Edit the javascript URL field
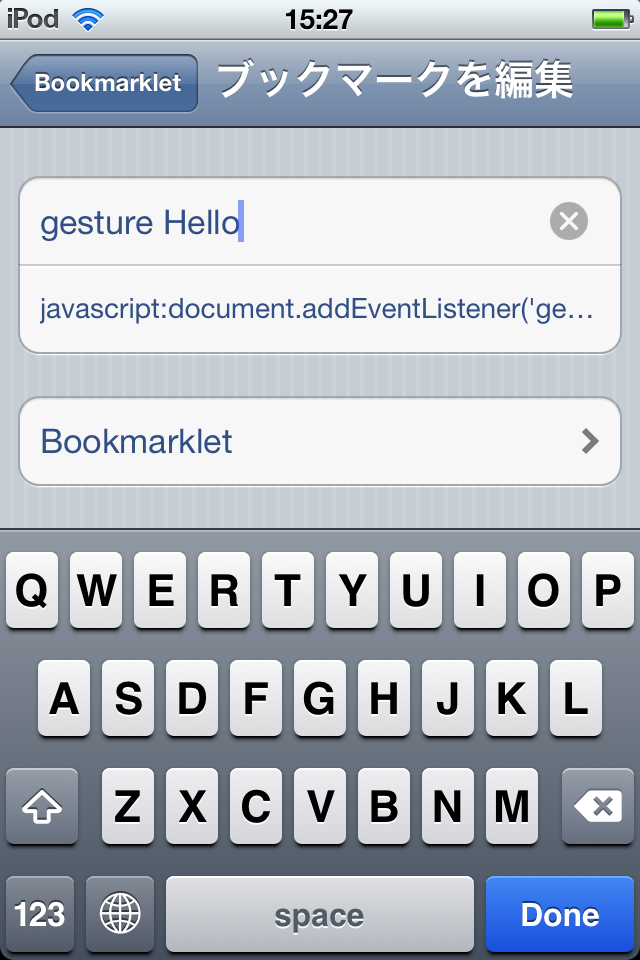 tap(318, 309)
